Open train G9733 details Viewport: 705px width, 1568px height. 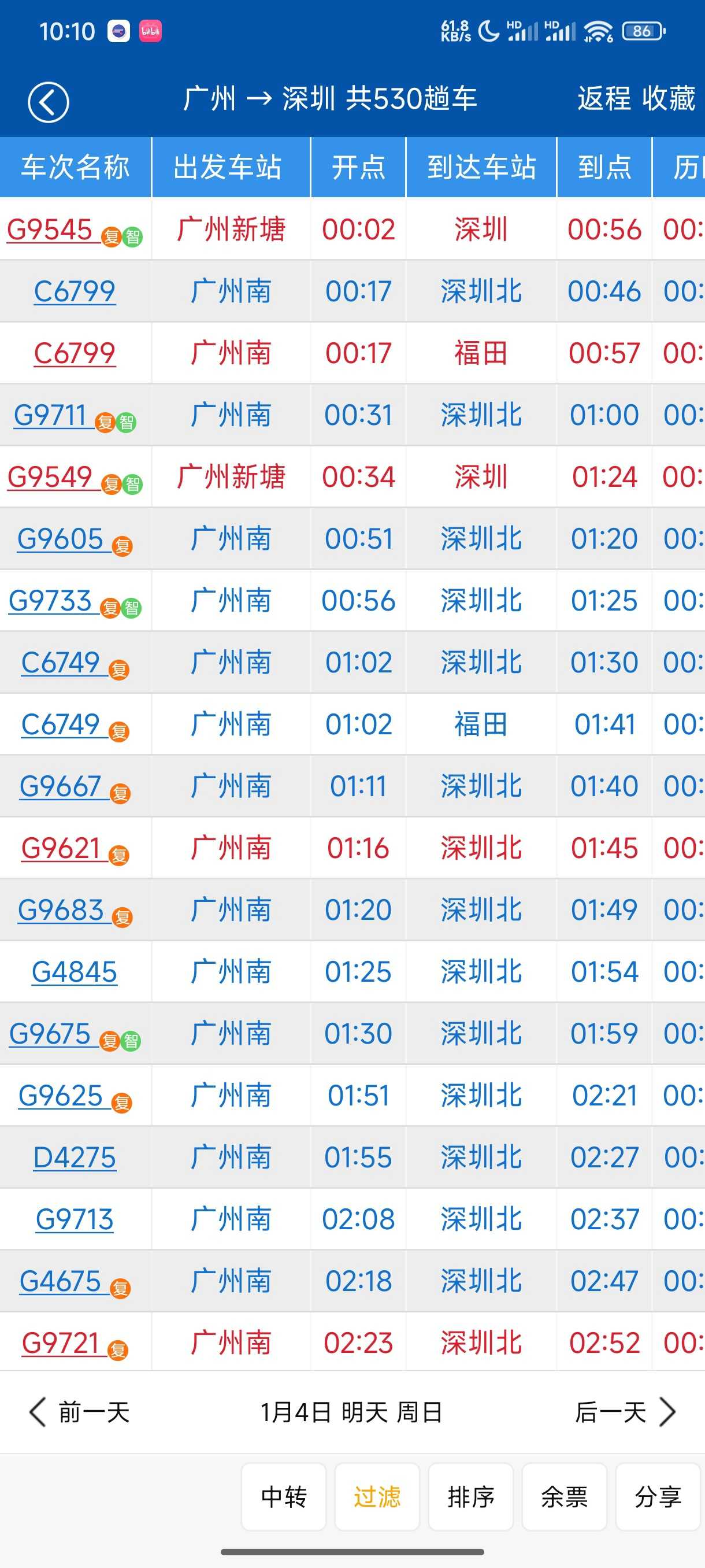pyautogui.click(x=51, y=601)
